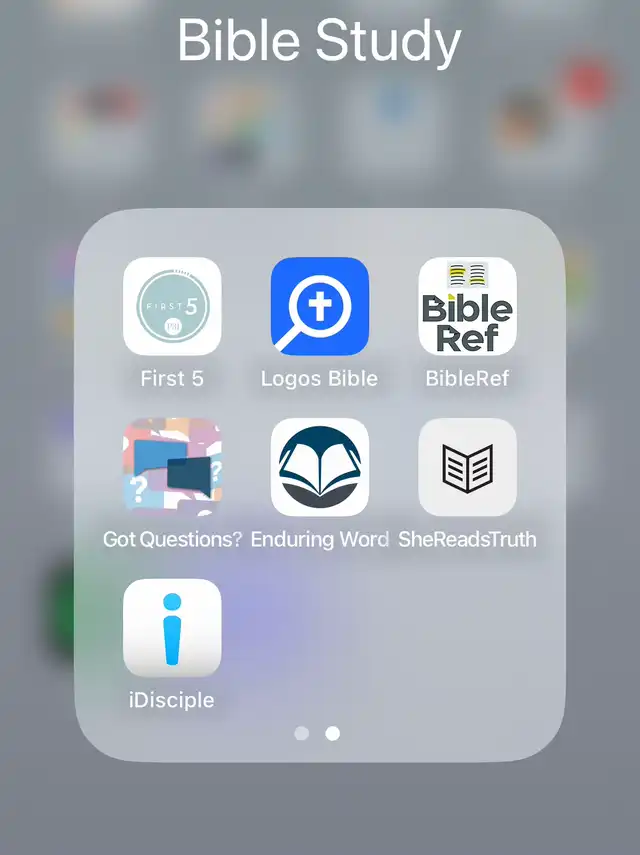
Task: Open the iDisciple app
Action: click(x=172, y=628)
